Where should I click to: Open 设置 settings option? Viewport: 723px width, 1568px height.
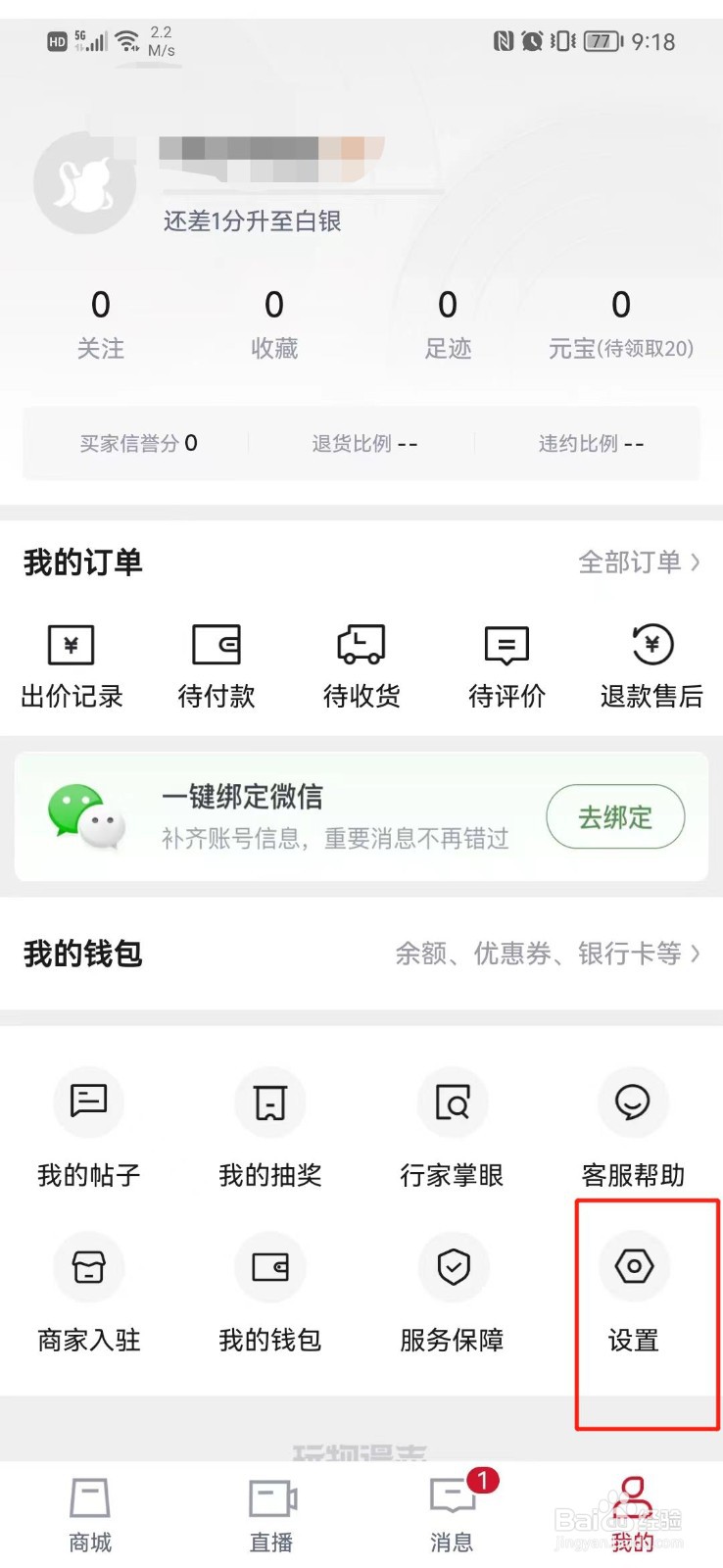click(x=634, y=1292)
